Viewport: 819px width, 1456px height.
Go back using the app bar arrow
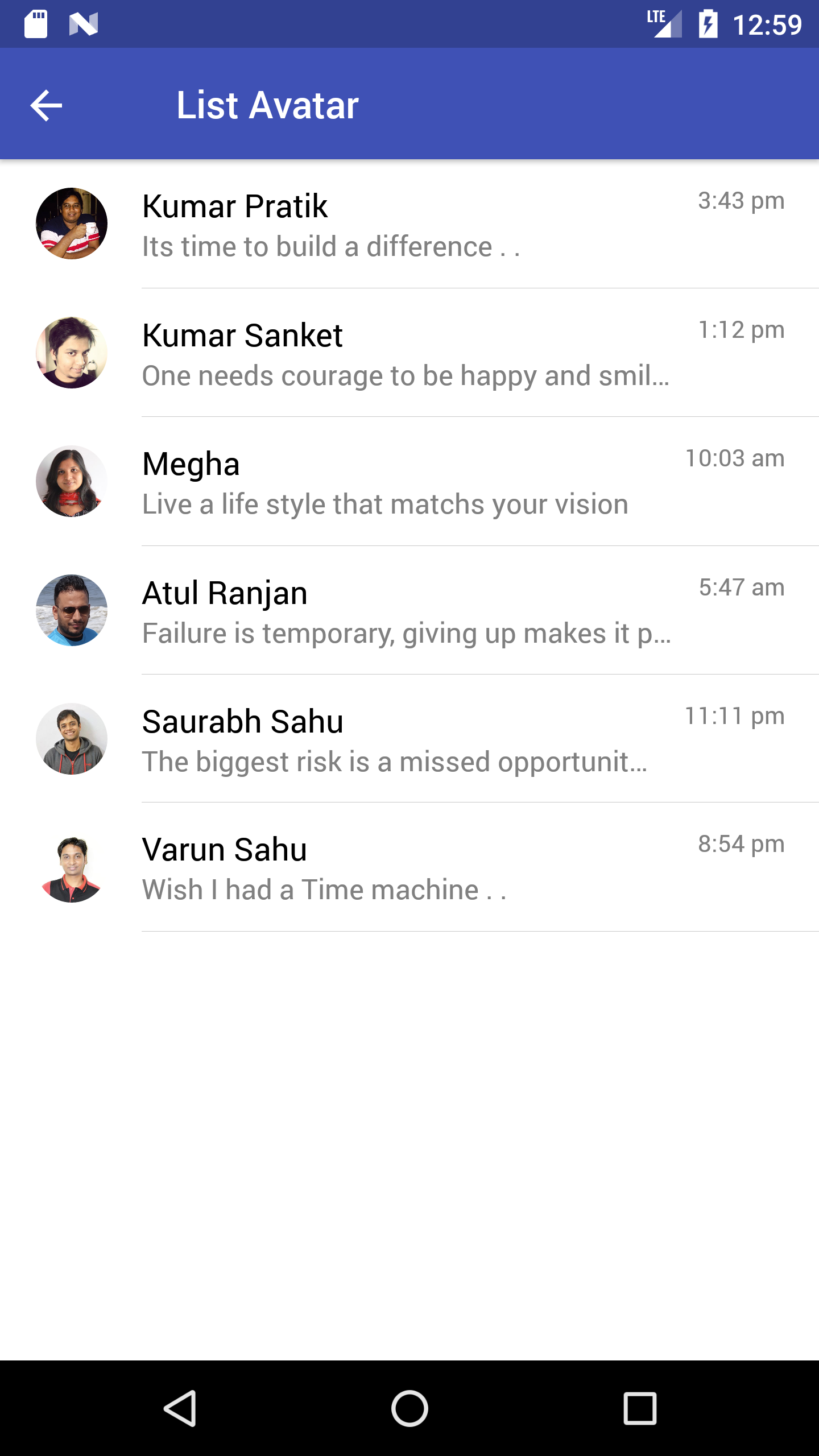[x=47, y=105]
